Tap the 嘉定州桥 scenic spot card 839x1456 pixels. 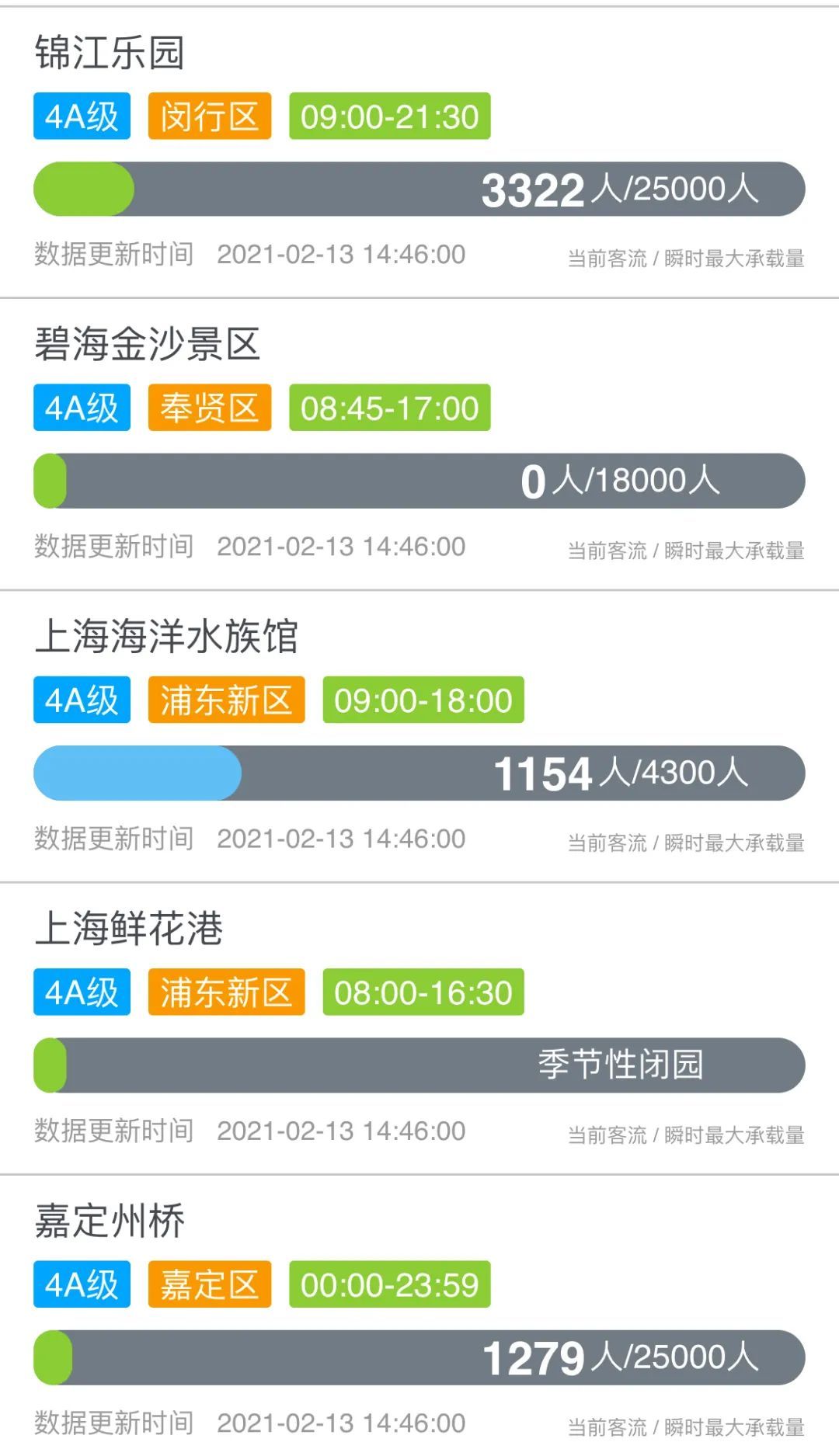click(x=110, y=1221)
